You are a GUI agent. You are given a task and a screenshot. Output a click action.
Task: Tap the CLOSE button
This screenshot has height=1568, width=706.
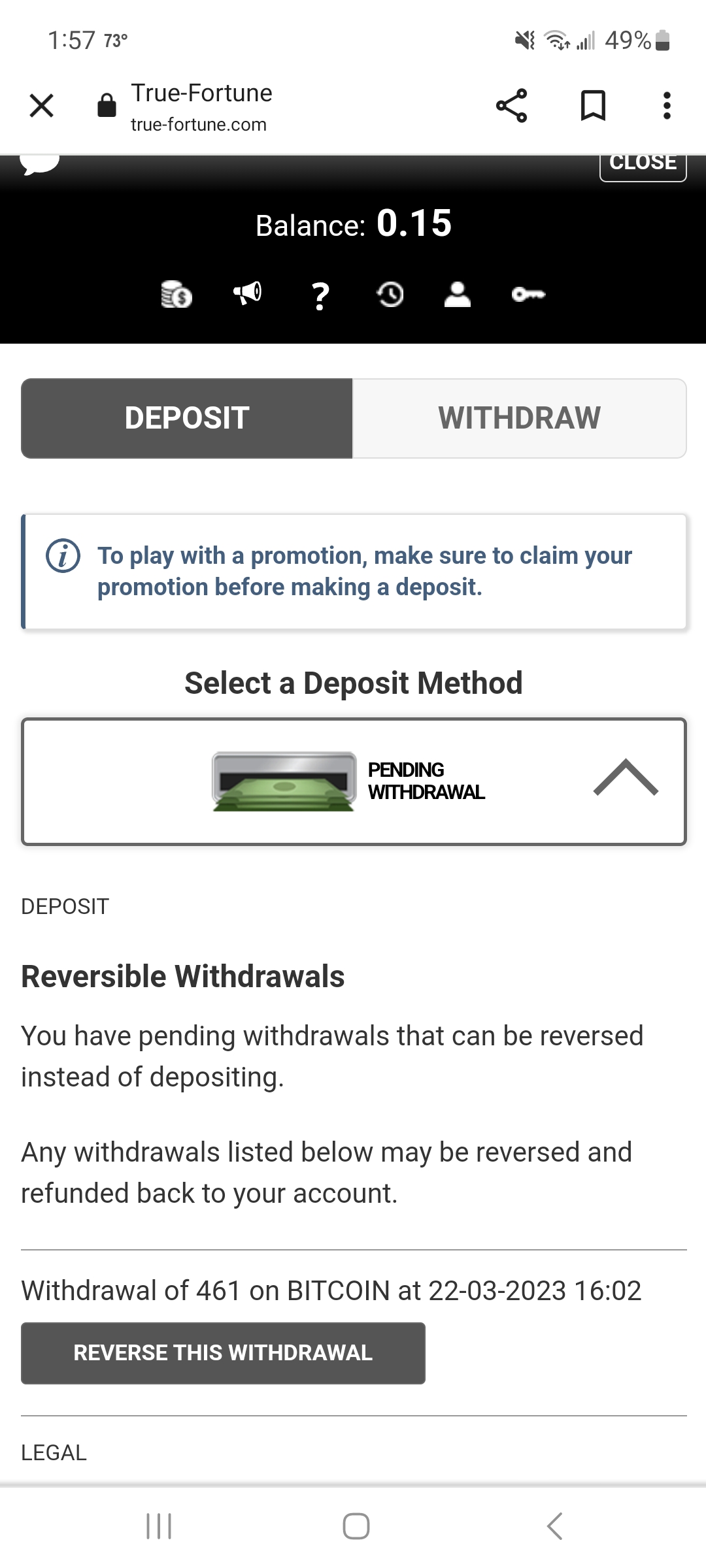point(643,163)
